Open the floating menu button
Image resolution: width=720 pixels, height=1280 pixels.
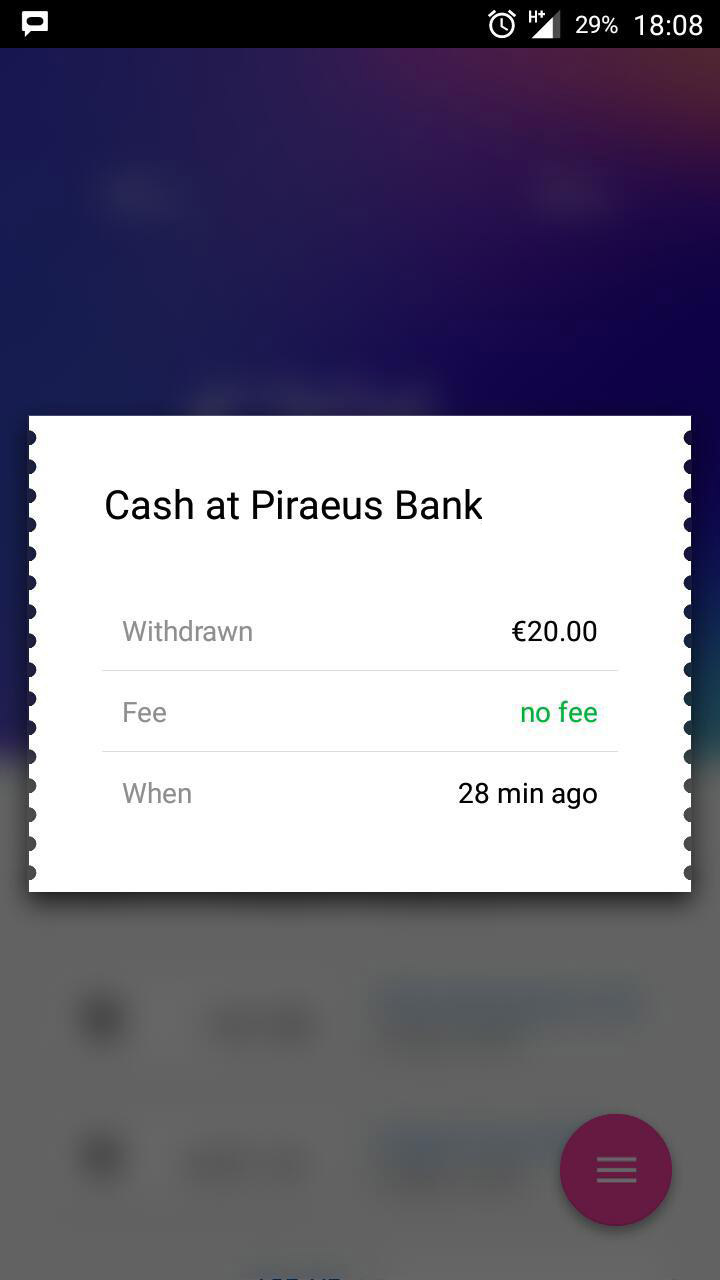(x=616, y=1170)
